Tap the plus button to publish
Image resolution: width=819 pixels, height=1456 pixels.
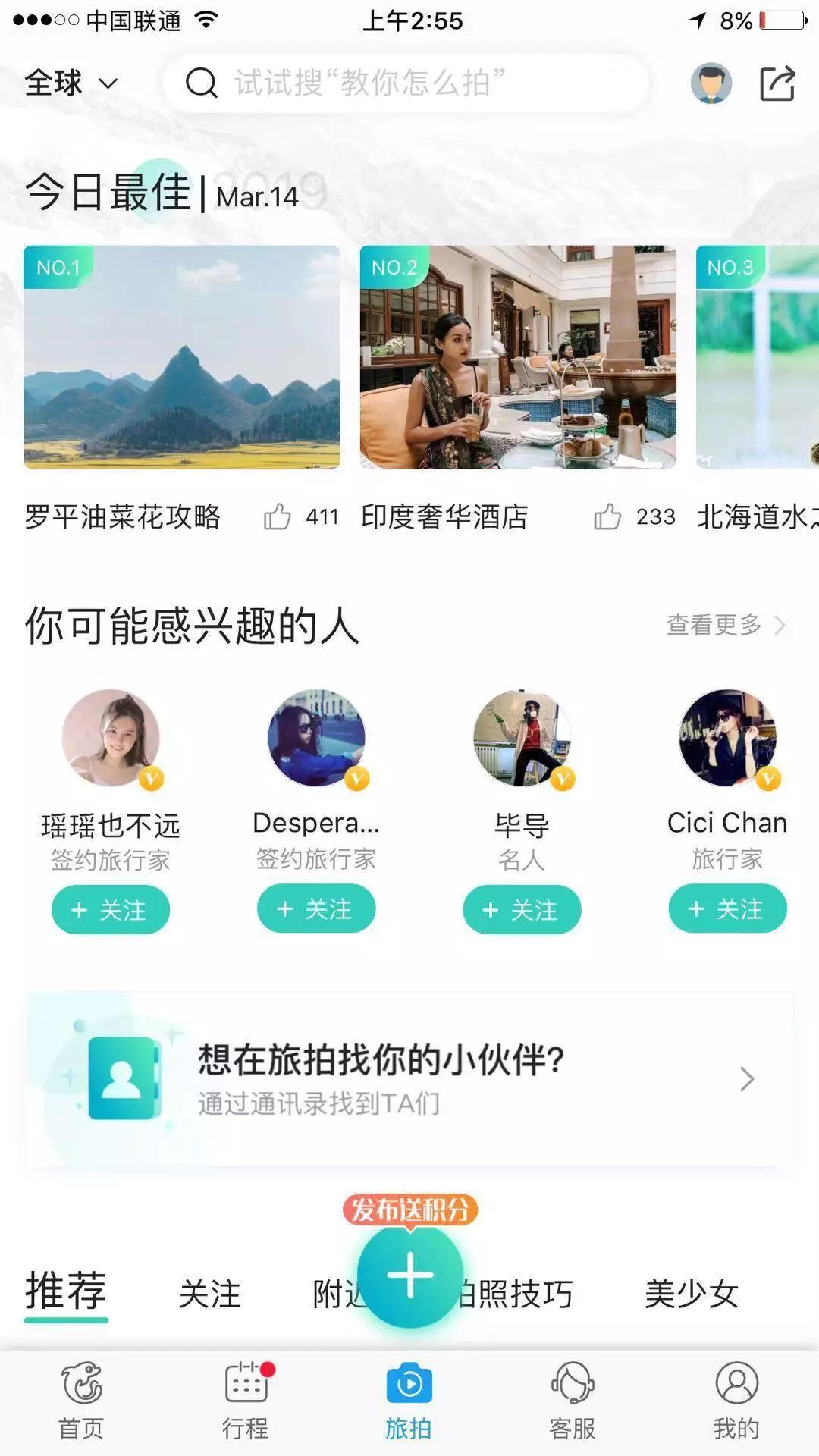tap(410, 1275)
